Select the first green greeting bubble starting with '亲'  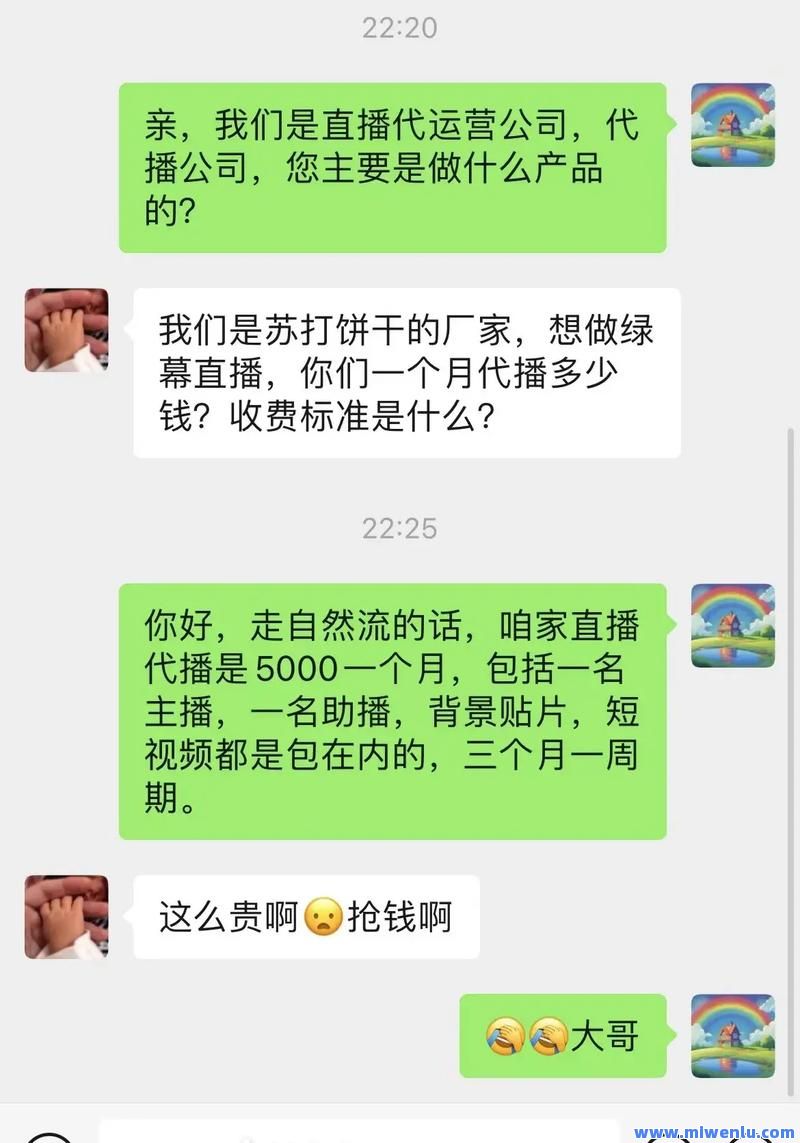click(x=392, y=165)
